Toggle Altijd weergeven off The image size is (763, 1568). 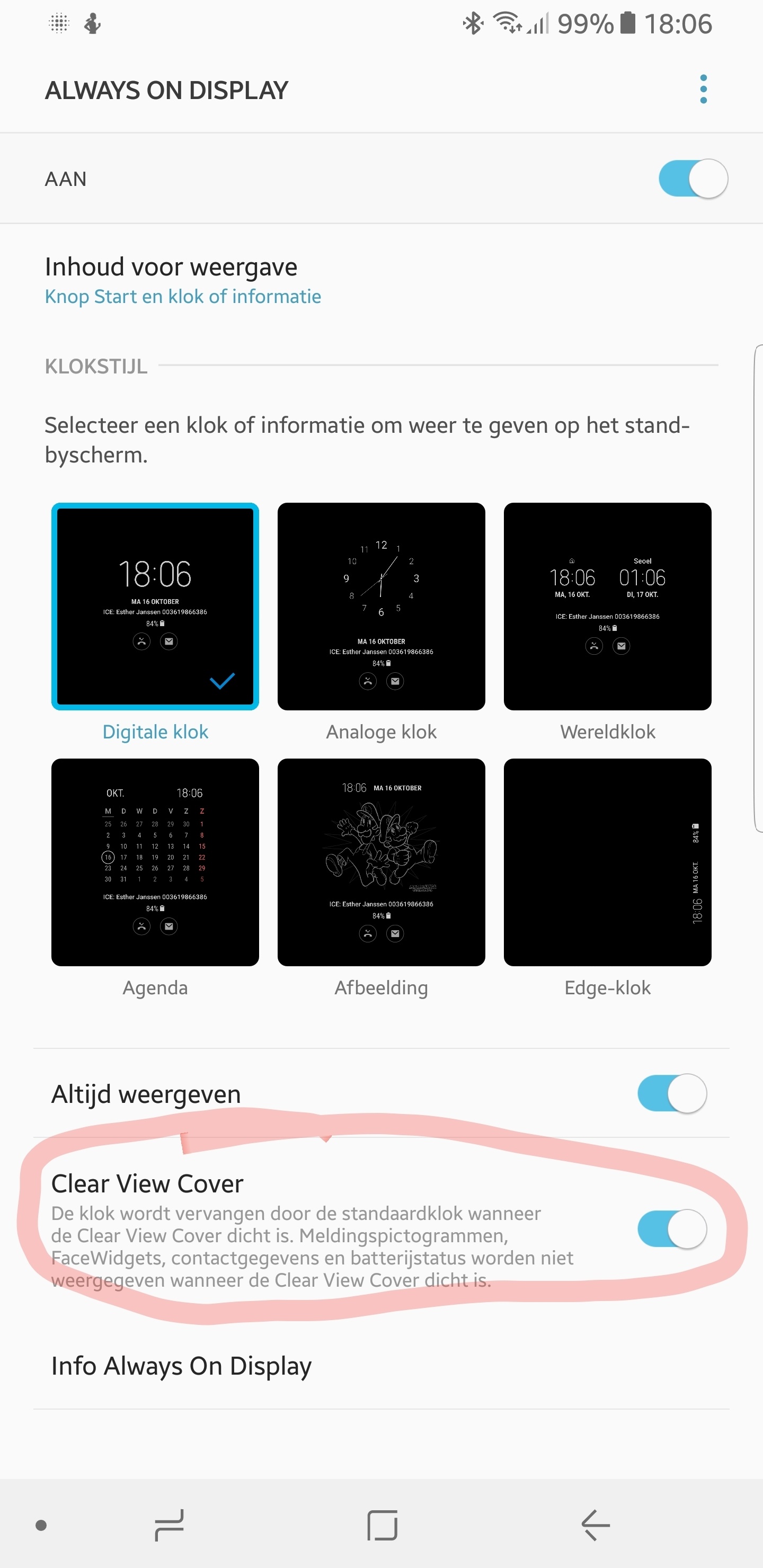672,1093
